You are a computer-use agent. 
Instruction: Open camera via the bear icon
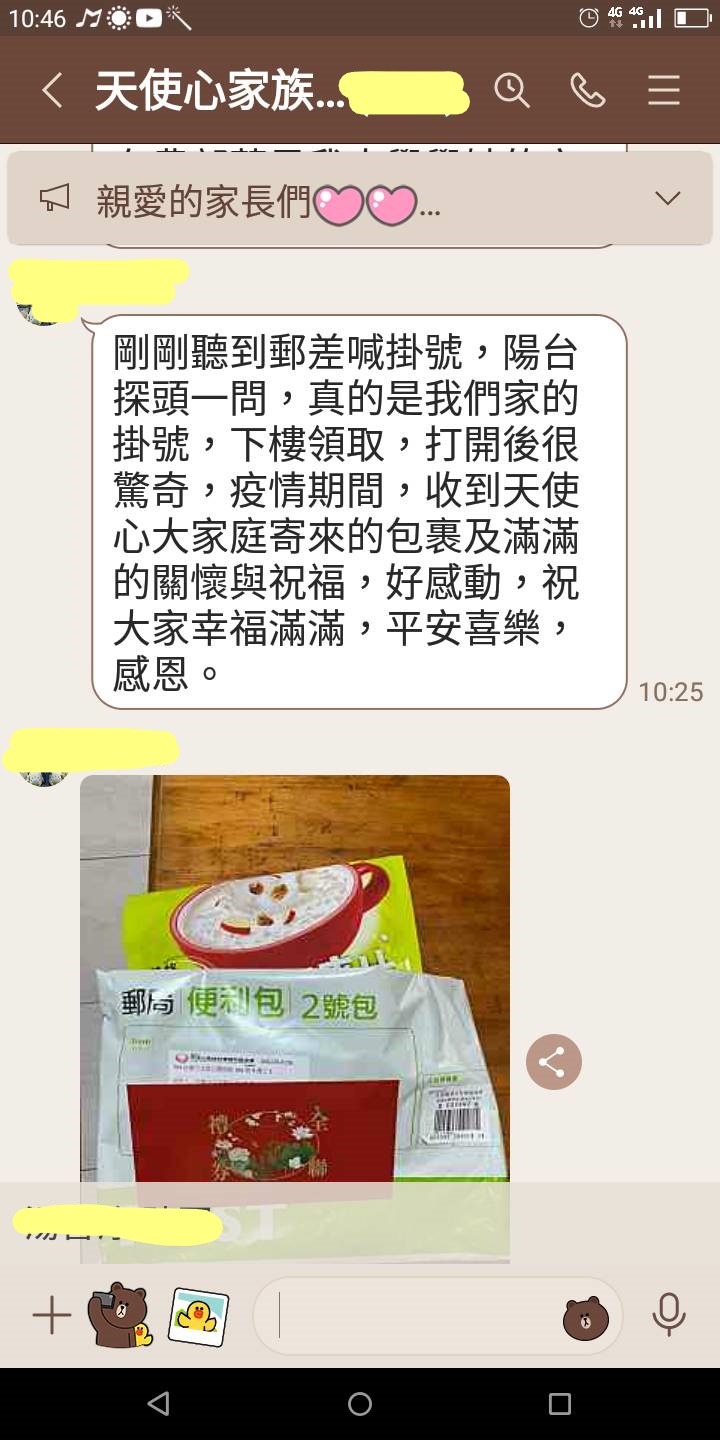coord(119,1316)
